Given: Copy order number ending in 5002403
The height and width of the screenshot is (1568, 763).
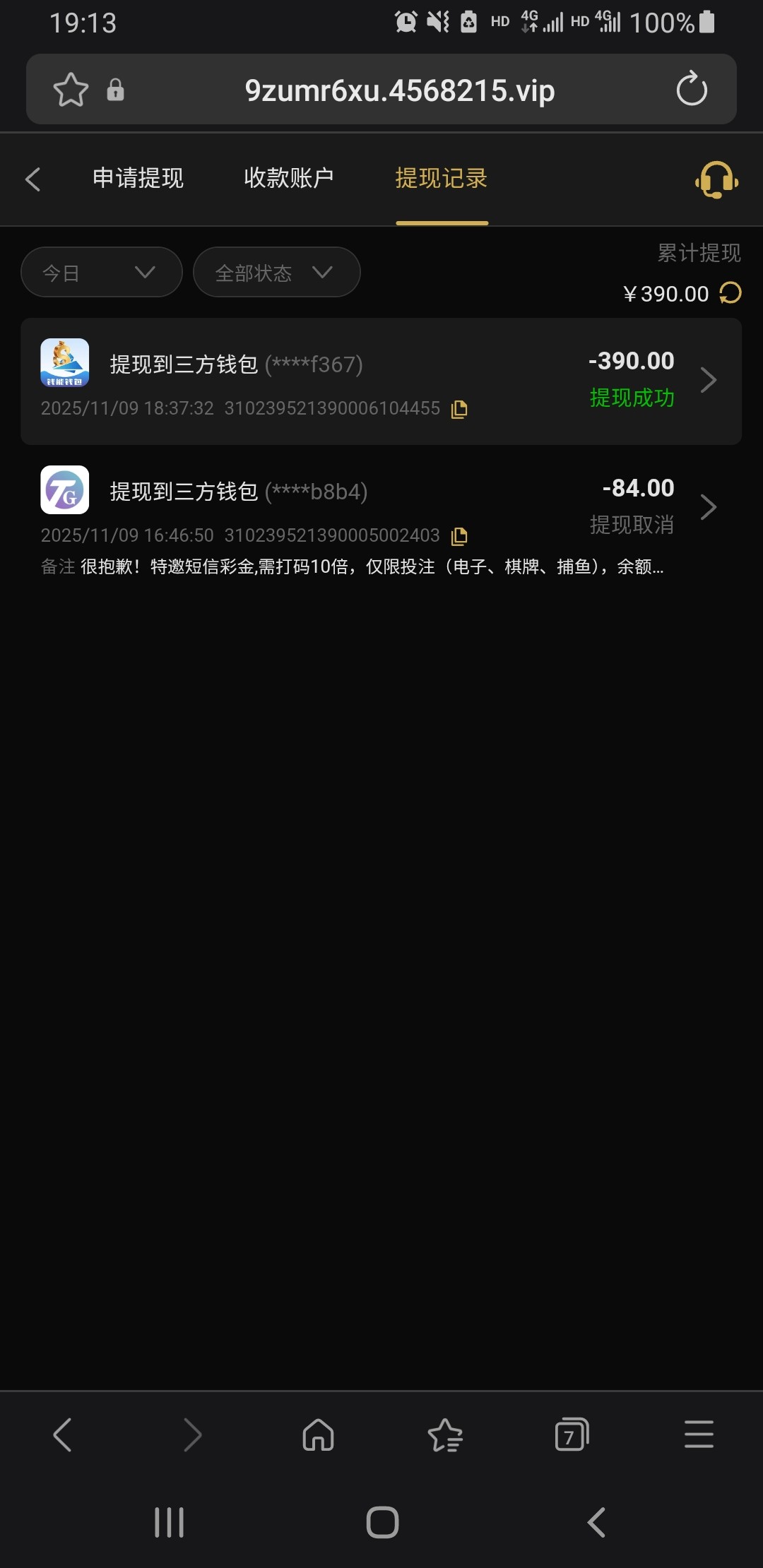Looking at the screenshot, I should 459,536.
